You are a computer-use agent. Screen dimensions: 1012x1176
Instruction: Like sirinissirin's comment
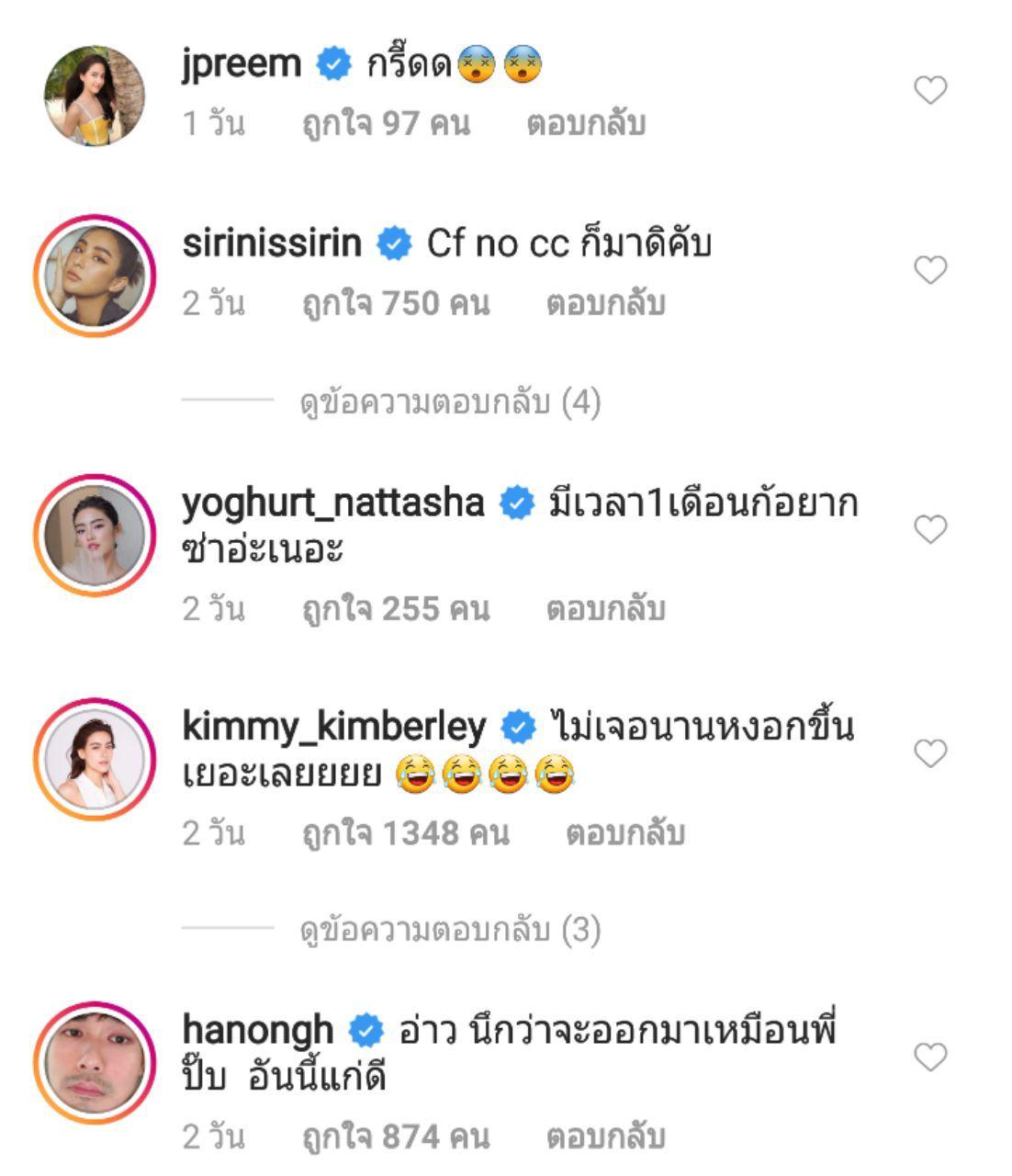click(x=930, y=270)
